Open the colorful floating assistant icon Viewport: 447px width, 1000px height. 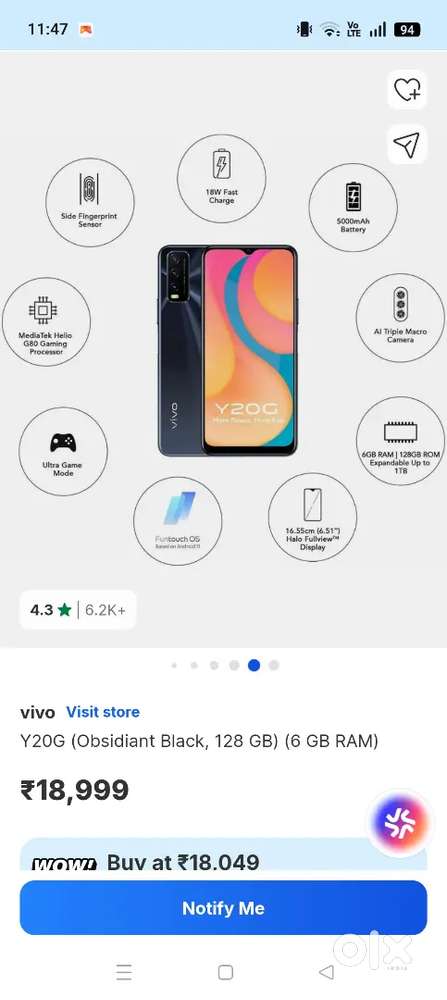[400, 823]
